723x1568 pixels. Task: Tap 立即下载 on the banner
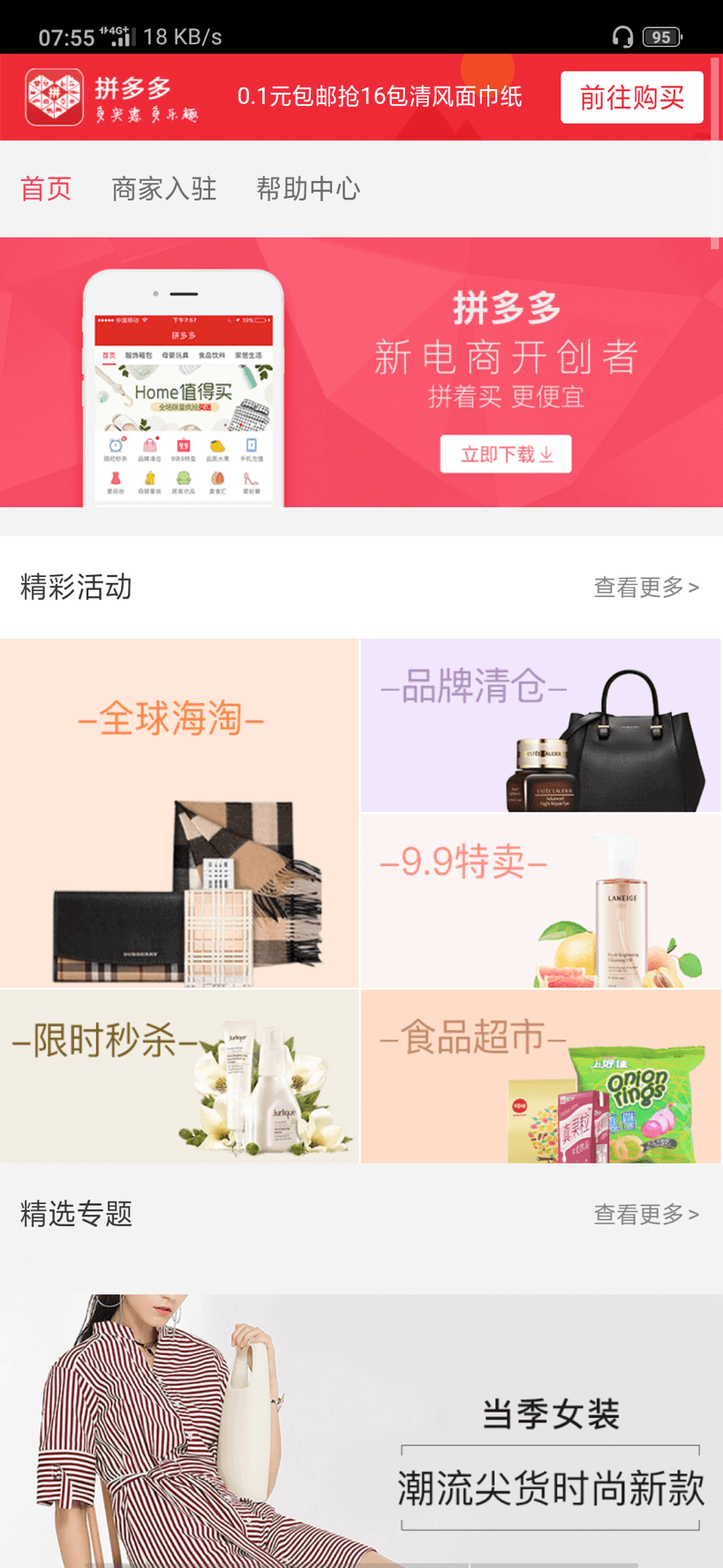[506, 454]
